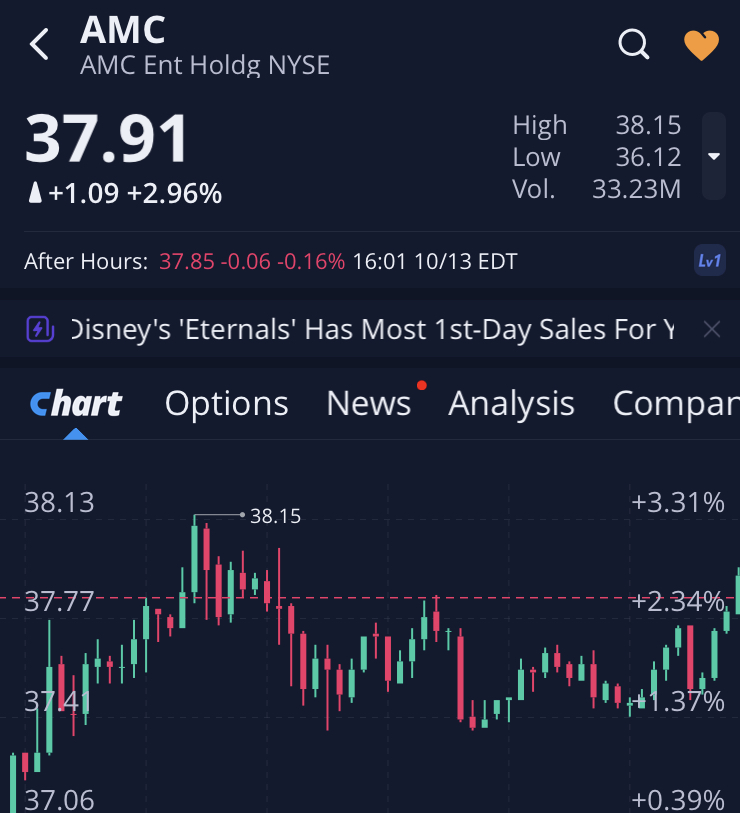Open the stock search
740x813 pixels.
[634, 44]
